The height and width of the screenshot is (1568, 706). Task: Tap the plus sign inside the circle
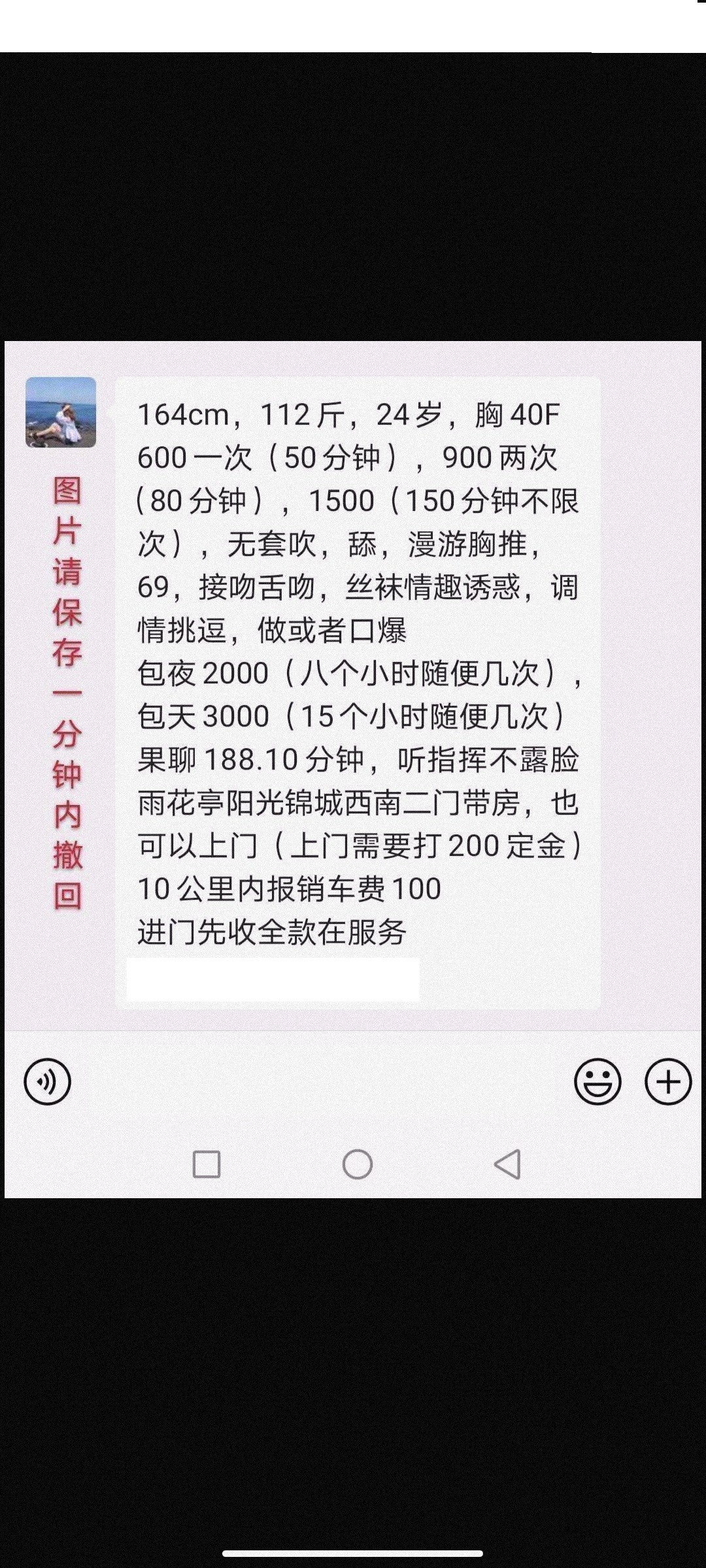tap(667, 1082)
